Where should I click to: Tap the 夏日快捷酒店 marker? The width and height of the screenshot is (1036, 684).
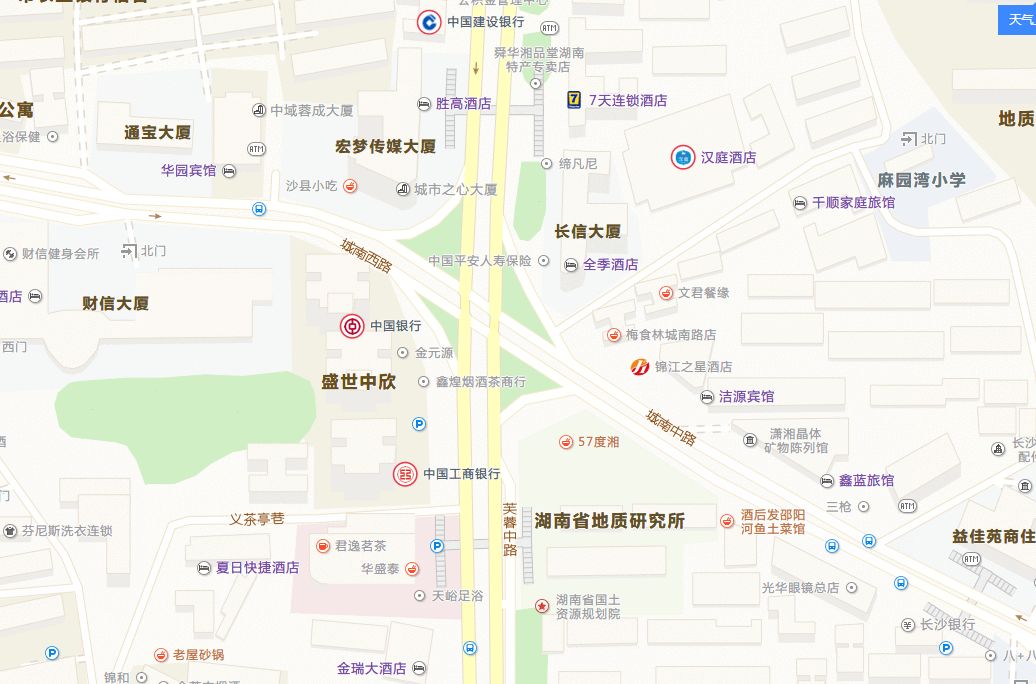pos(205,568)
